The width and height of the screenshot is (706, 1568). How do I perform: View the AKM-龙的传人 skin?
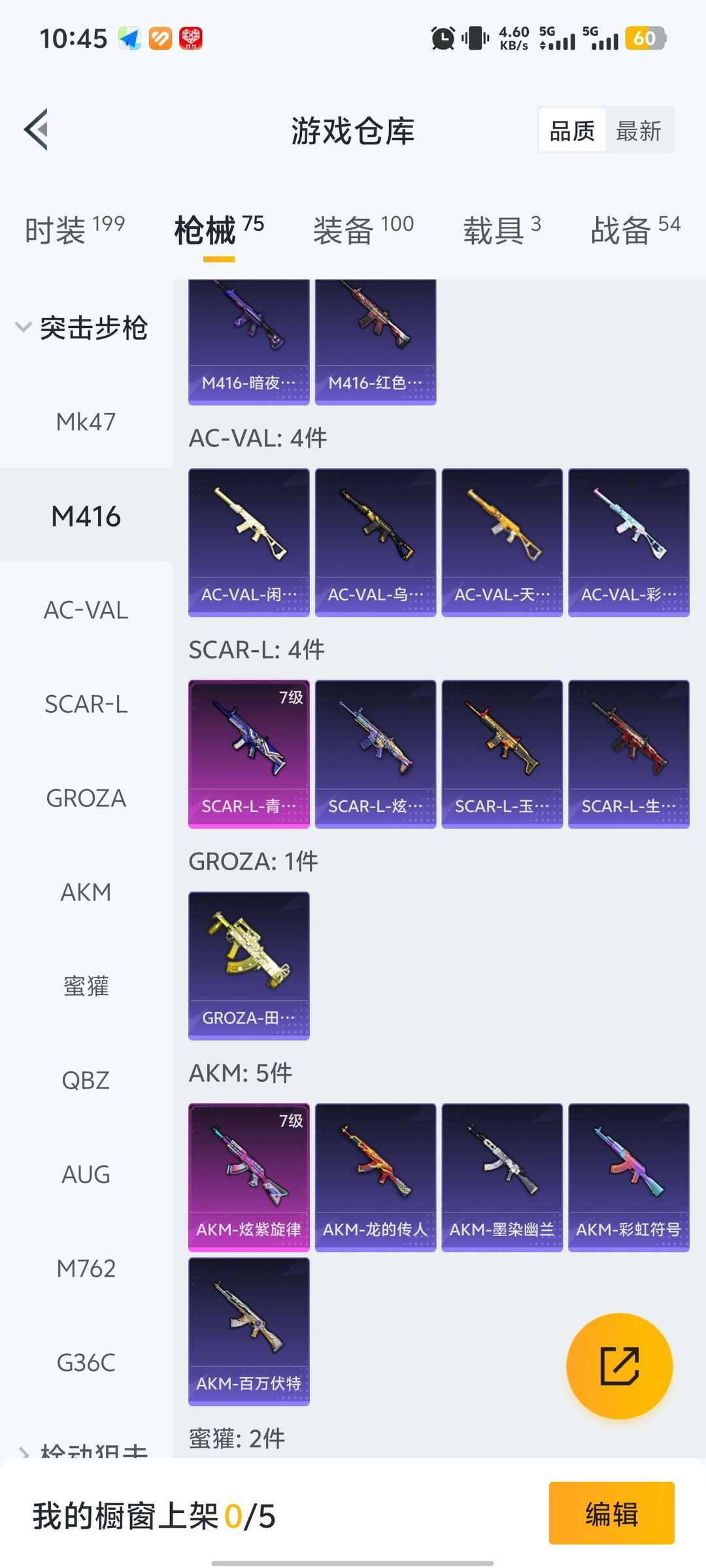pos(375,1177)
